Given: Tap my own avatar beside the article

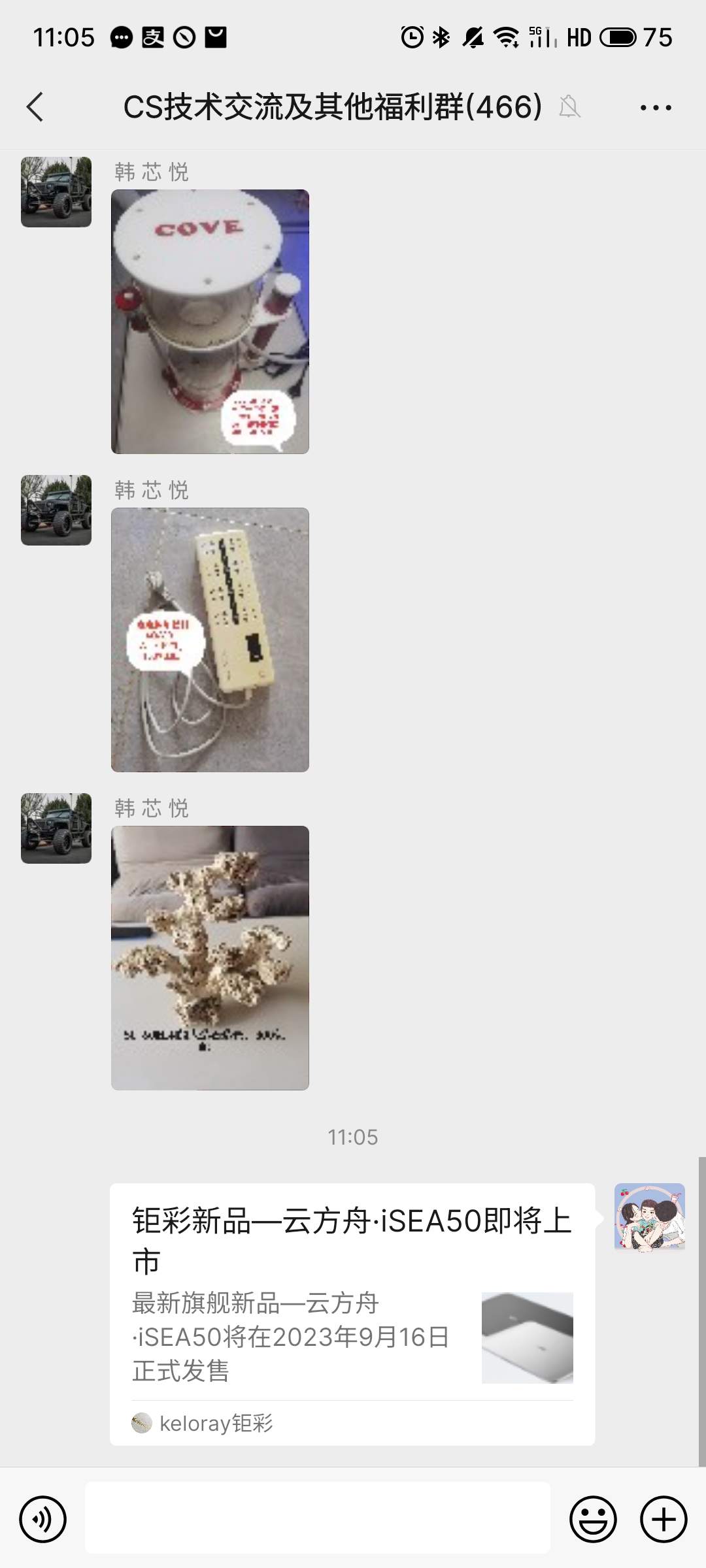Looking at the screenshot, I should coord(649,1217).
